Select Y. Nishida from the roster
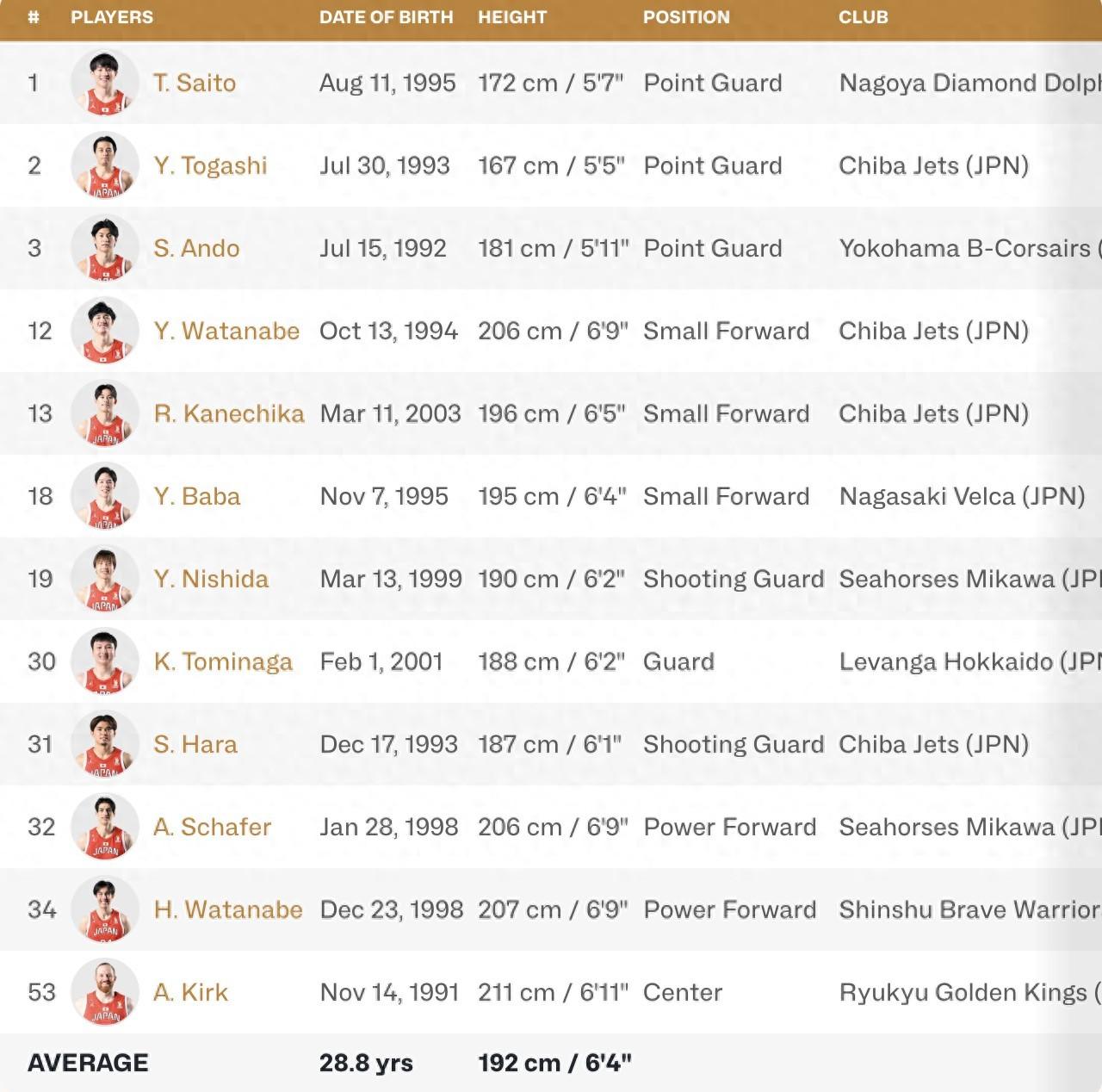The height and width of the screenshot is (1092, 1102). pos(211,579)
